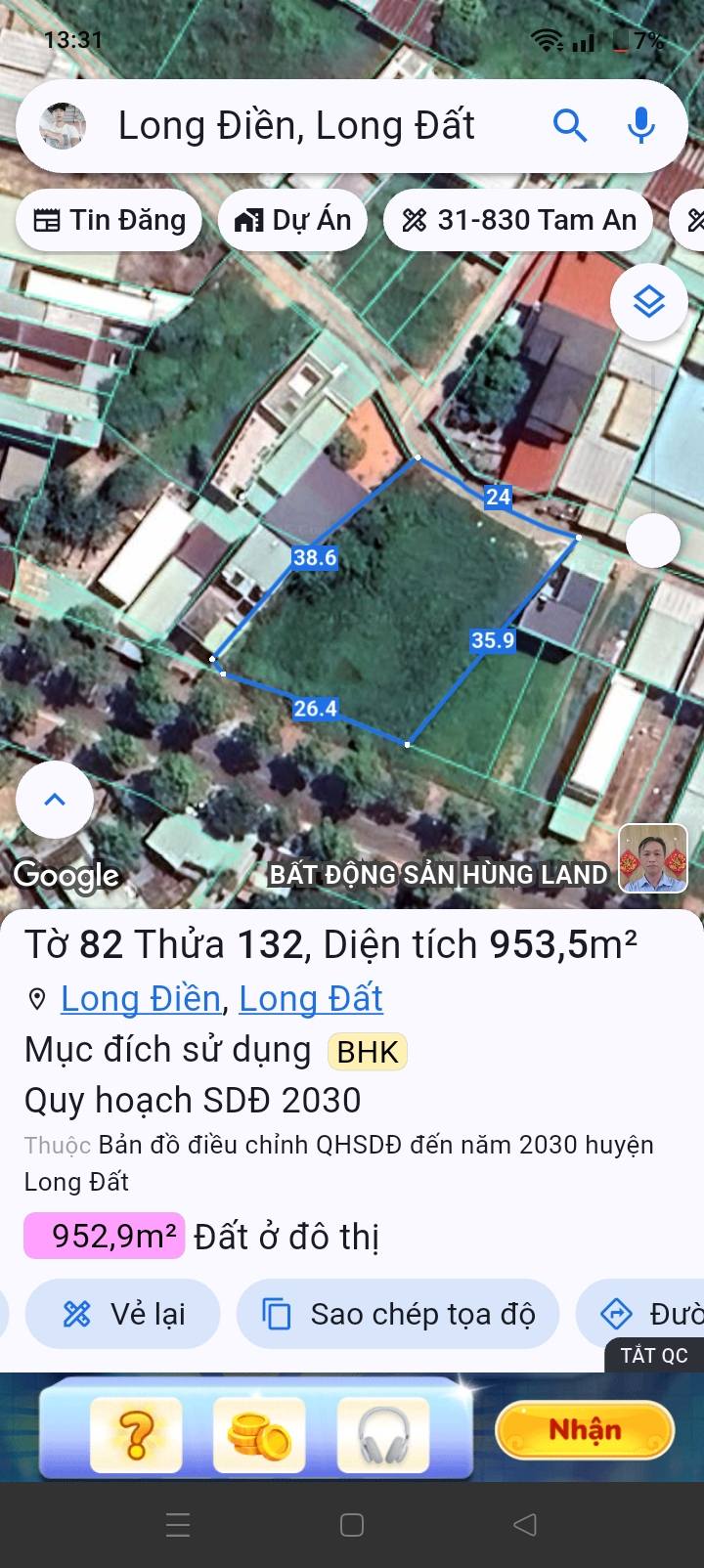Viewport: 704px width, 1568px height.
Task: Start voice search with the microphone
Action: point(641,126)
